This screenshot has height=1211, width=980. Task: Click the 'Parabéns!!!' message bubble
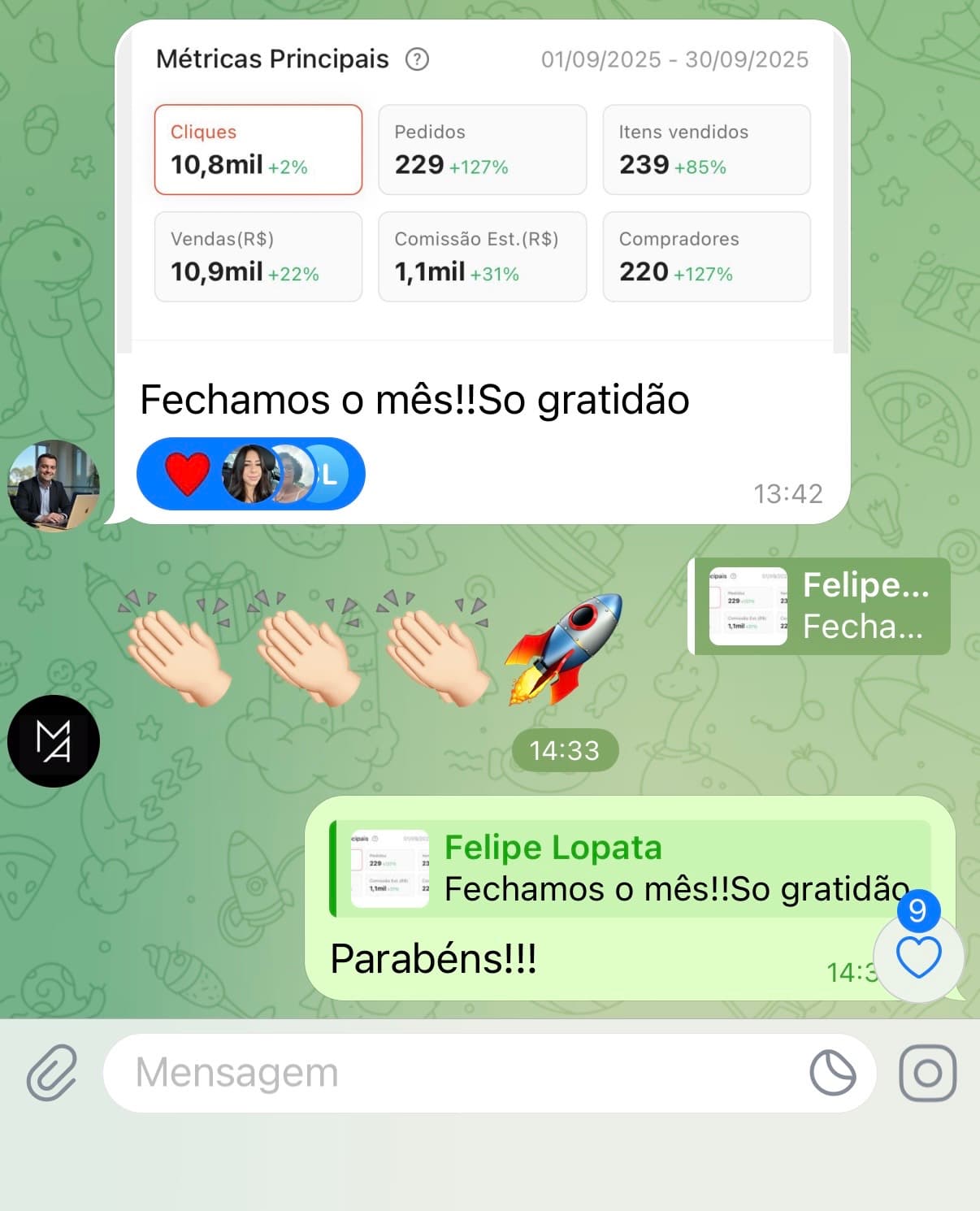(432, 959)
